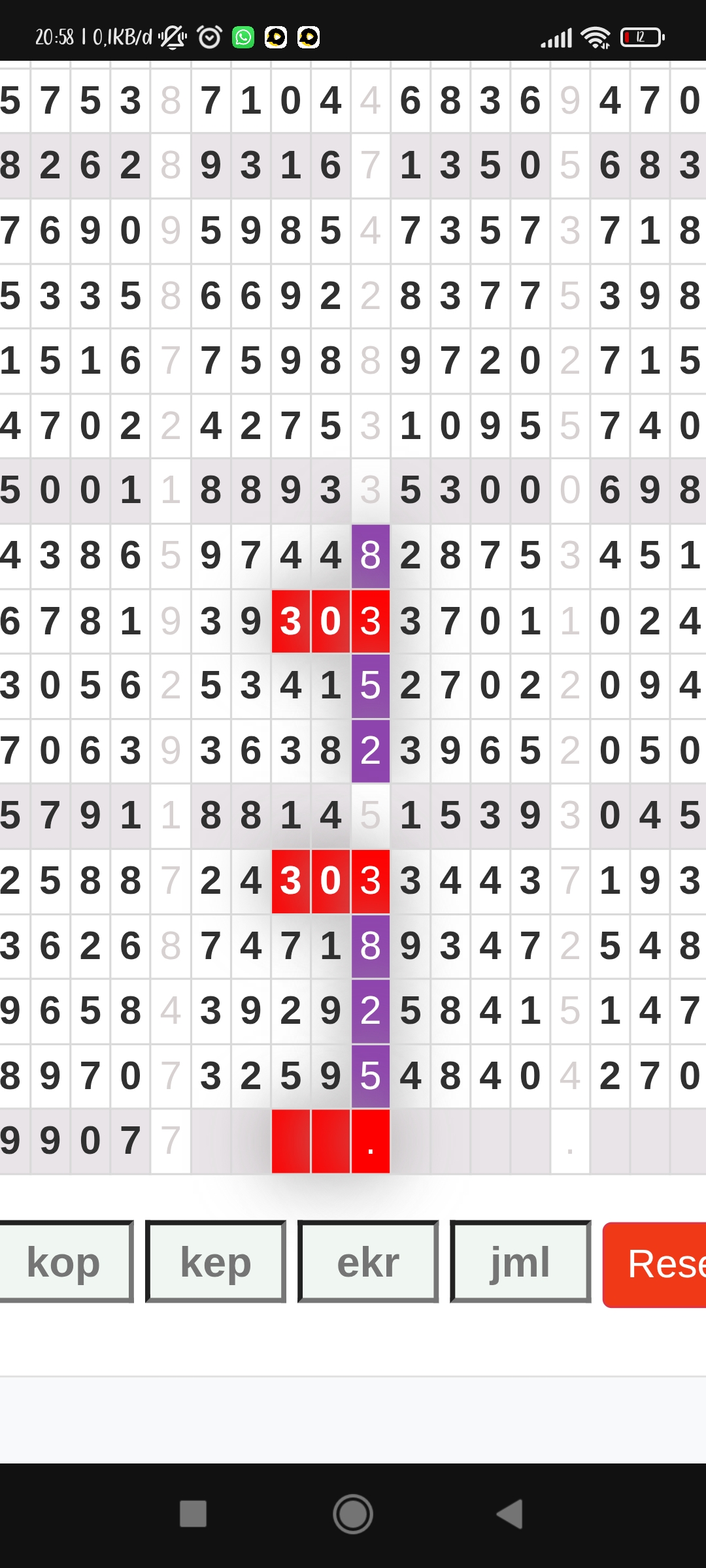This screenshot has height=1568, width=706.
Task: Choose the ekr button
Action: point(368,1262)
